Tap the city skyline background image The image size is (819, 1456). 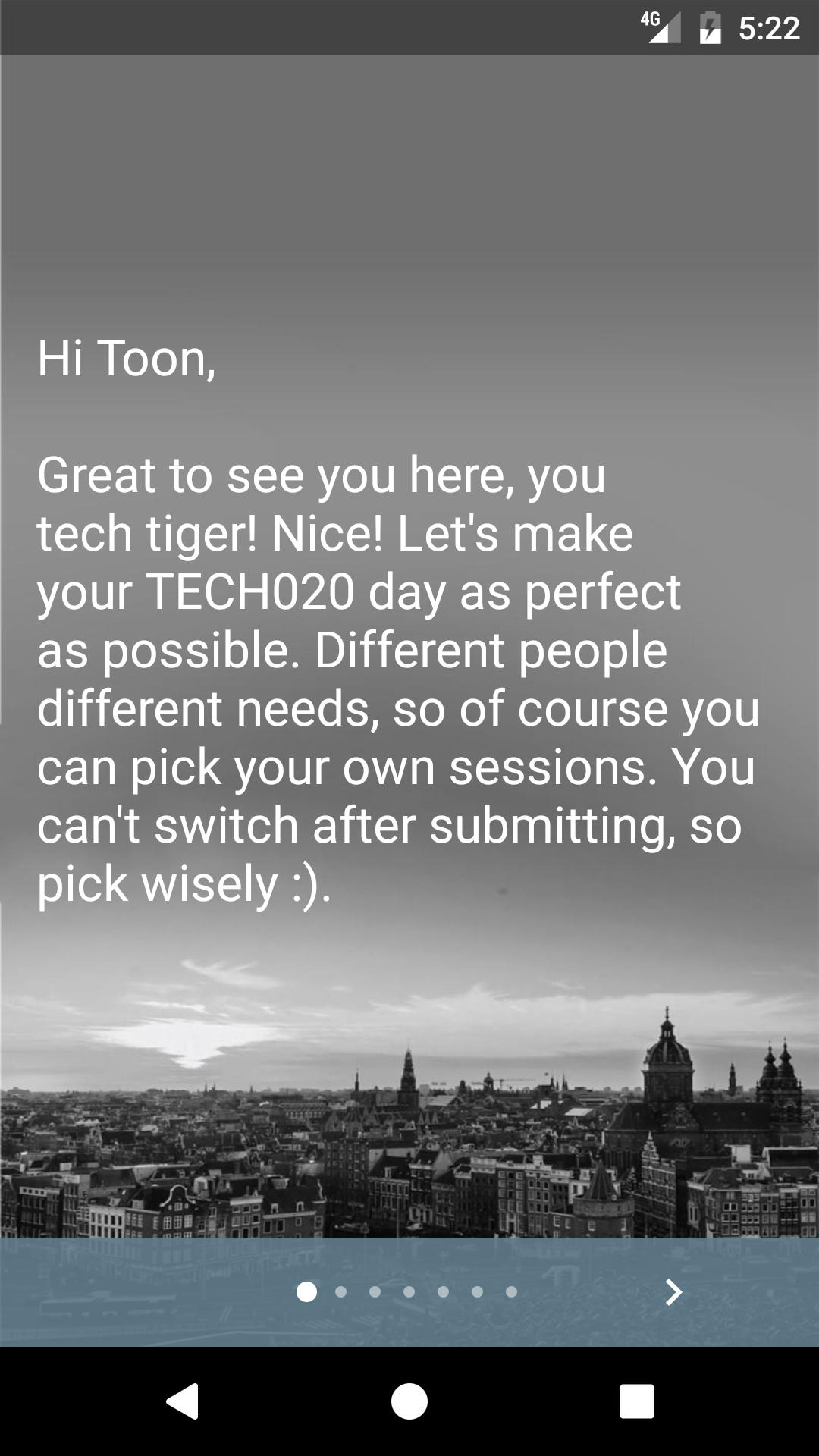click(409, 1100)
